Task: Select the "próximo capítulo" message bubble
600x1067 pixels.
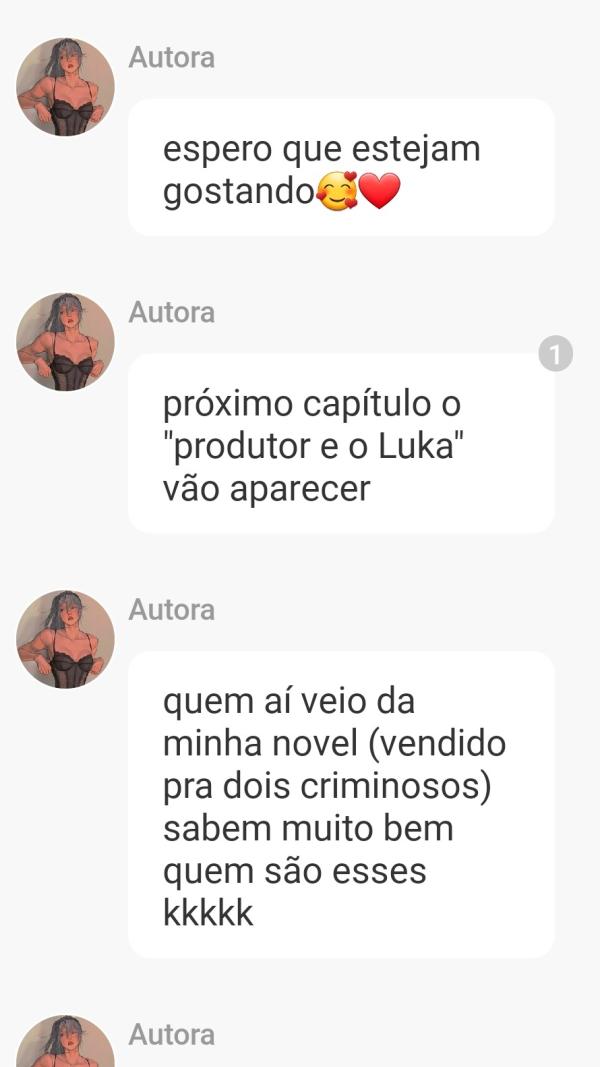Action: (x=340, y=446)
